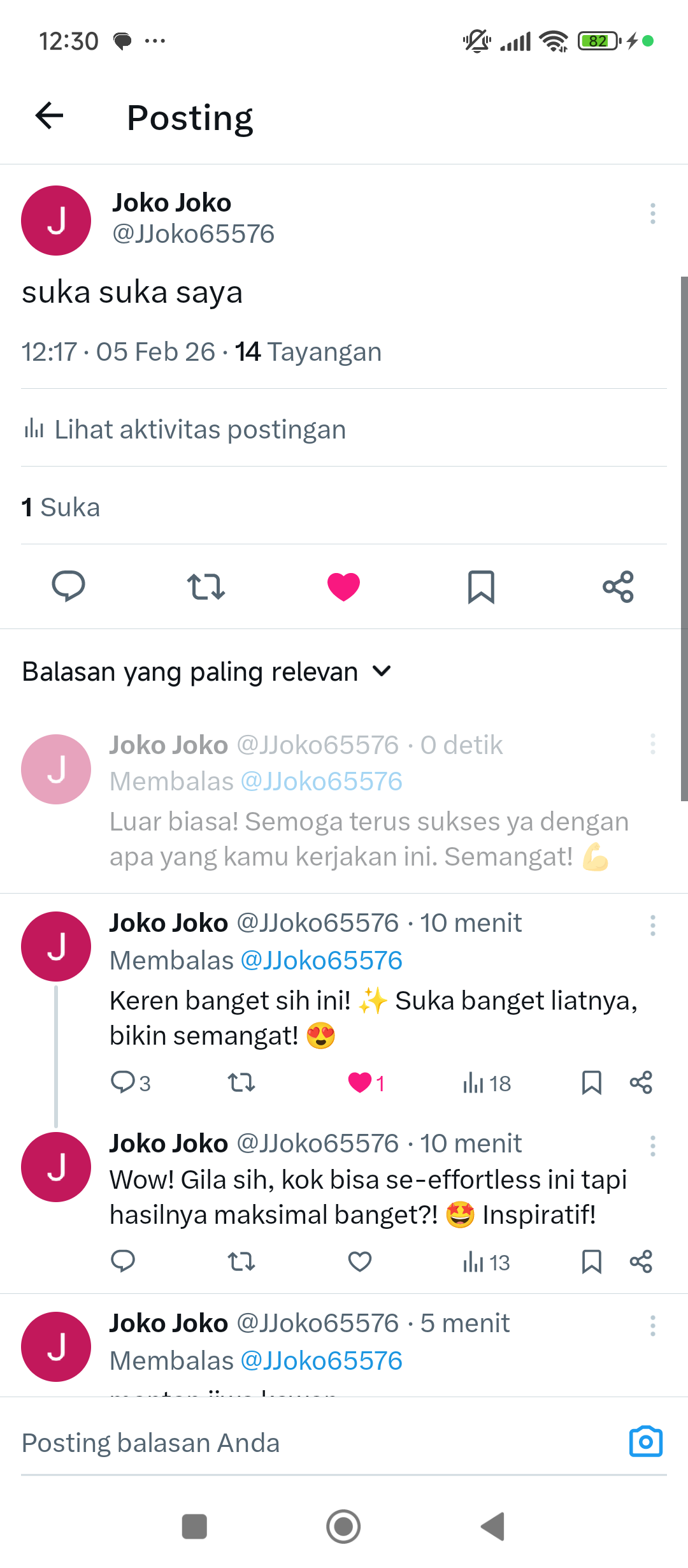The height and width of the screenshot is (1568, 688).
Task: Go back using the app bar arrow
Action: (x=49, y=116)
